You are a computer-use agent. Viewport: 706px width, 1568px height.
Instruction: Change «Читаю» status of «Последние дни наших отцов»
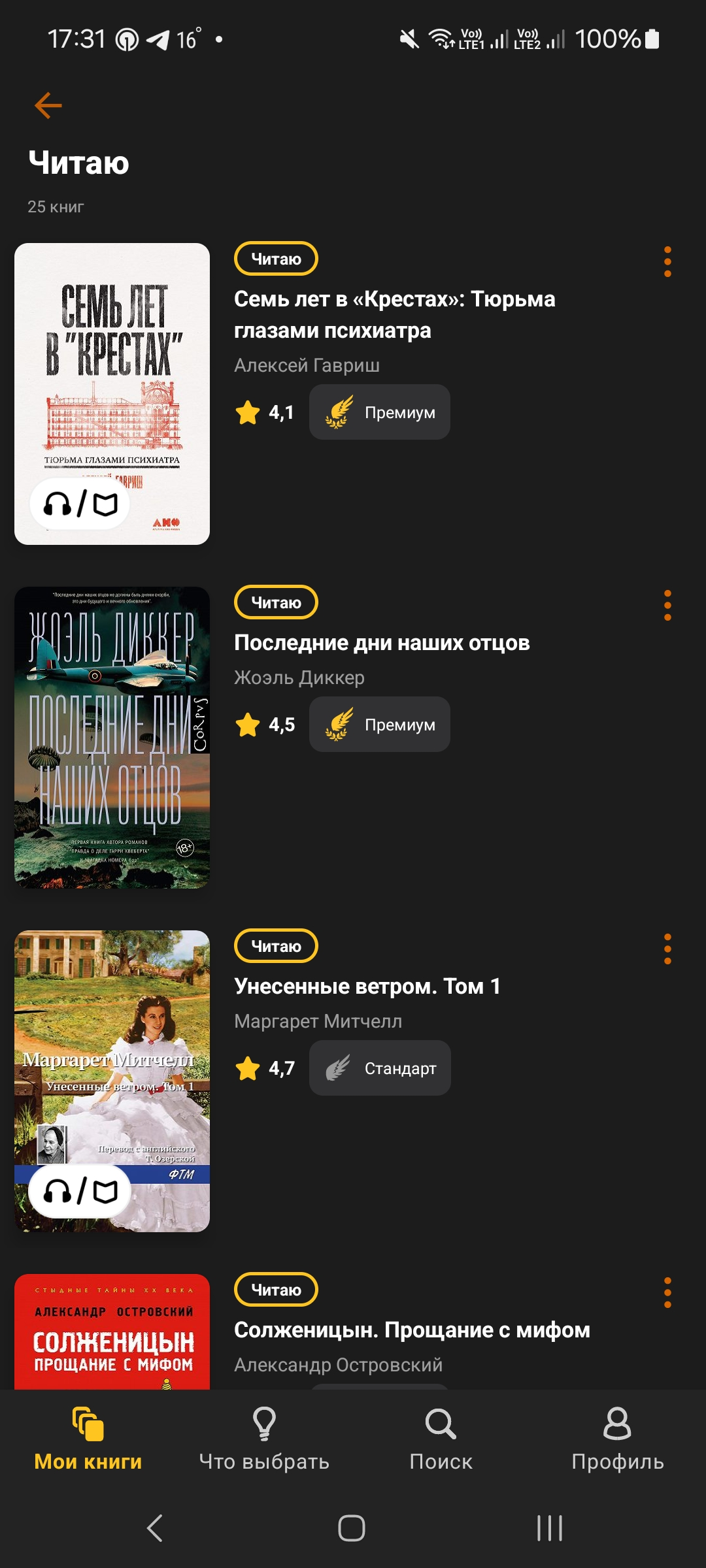click(x=276, y=602)
